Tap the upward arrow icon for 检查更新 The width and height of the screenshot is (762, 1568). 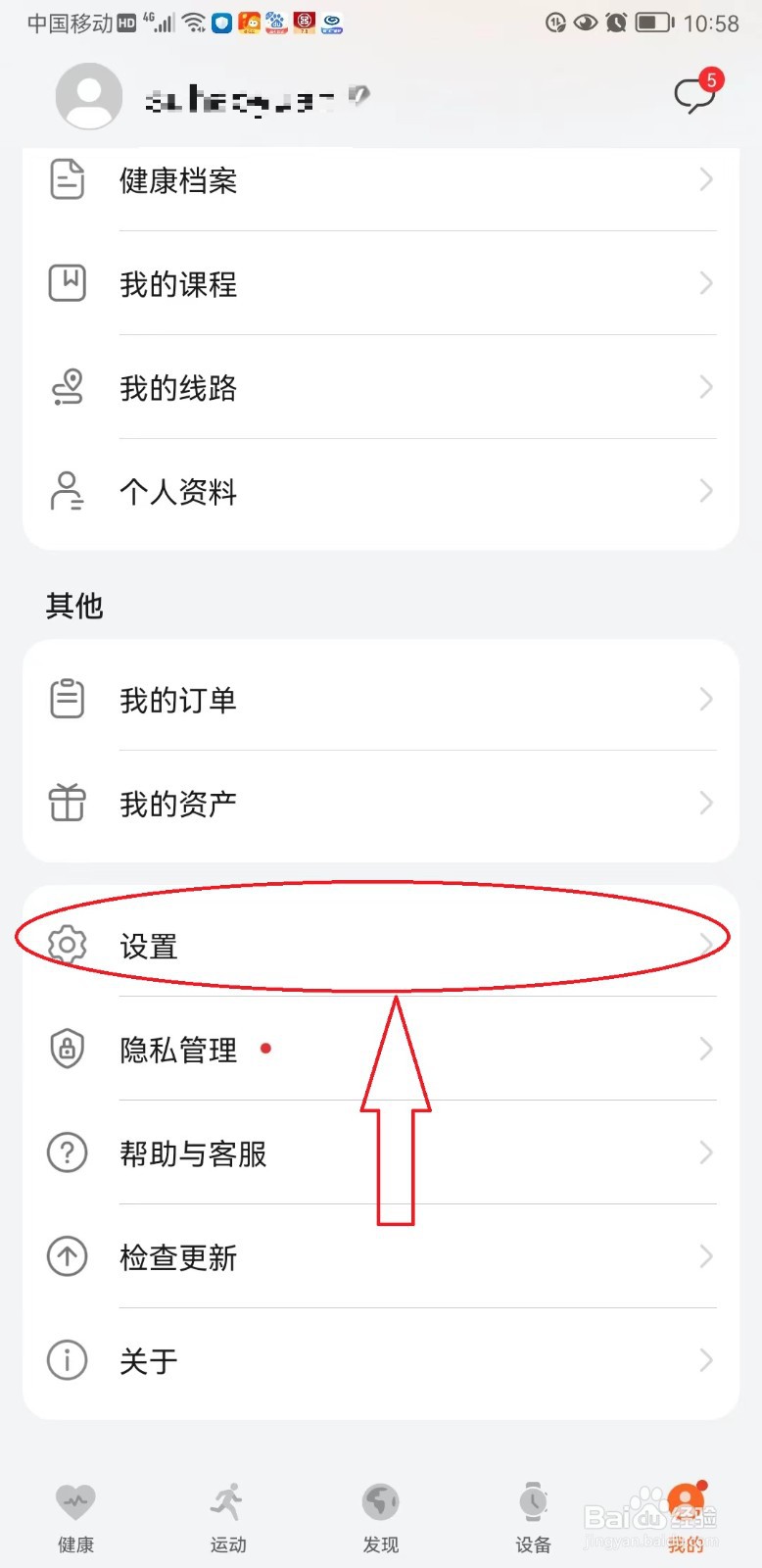point(66,1256)
